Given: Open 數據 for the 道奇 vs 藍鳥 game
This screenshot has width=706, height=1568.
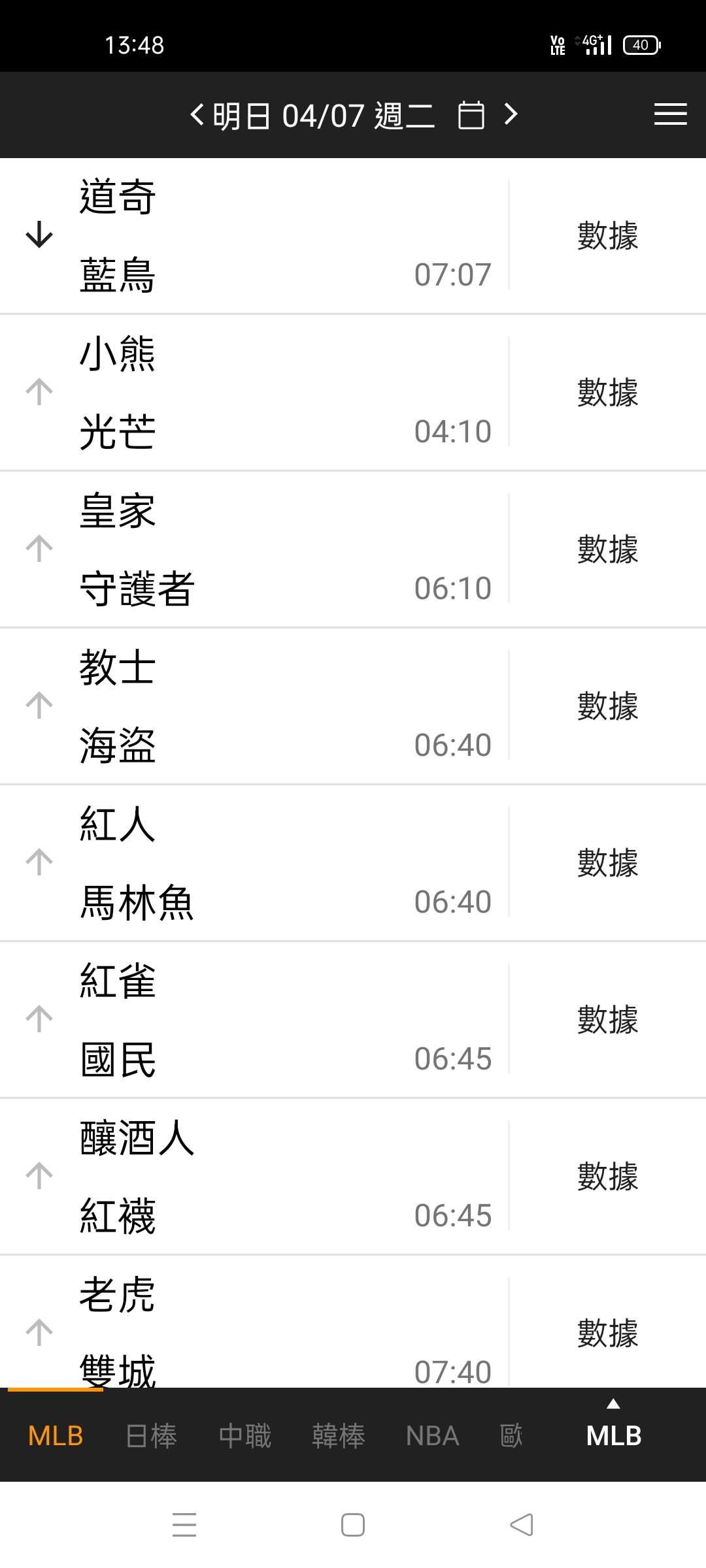Looking at the screenshot, I should 607,235.
